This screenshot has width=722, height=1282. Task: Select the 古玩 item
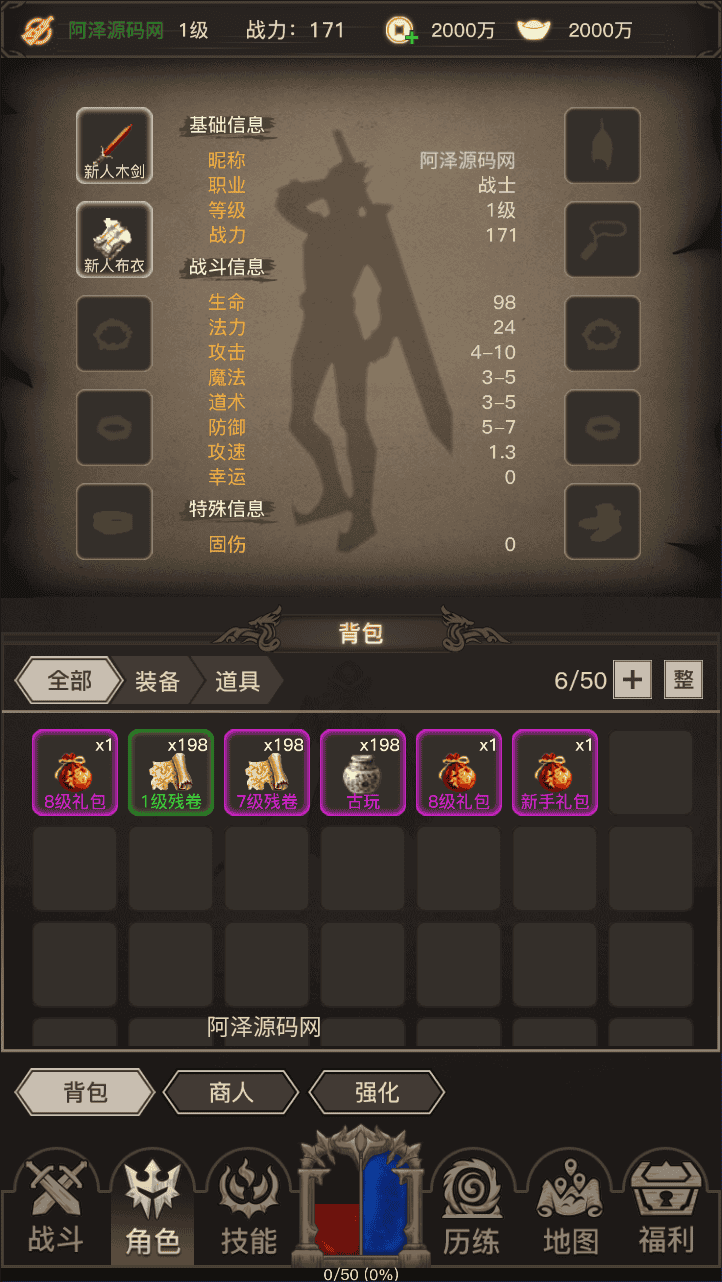[363, 773]
